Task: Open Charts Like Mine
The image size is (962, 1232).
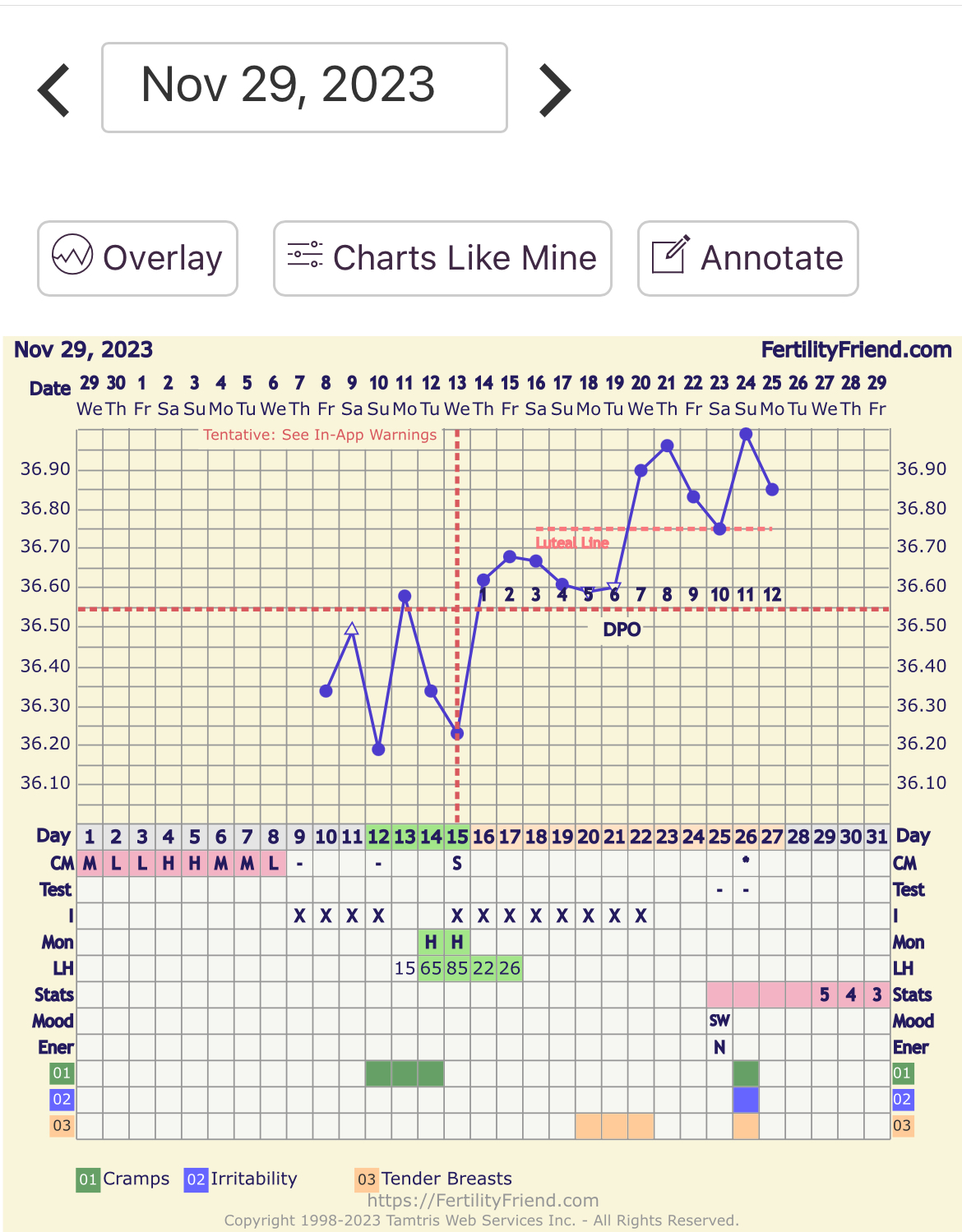Action: pyautogui.click(x=442, y=258)
